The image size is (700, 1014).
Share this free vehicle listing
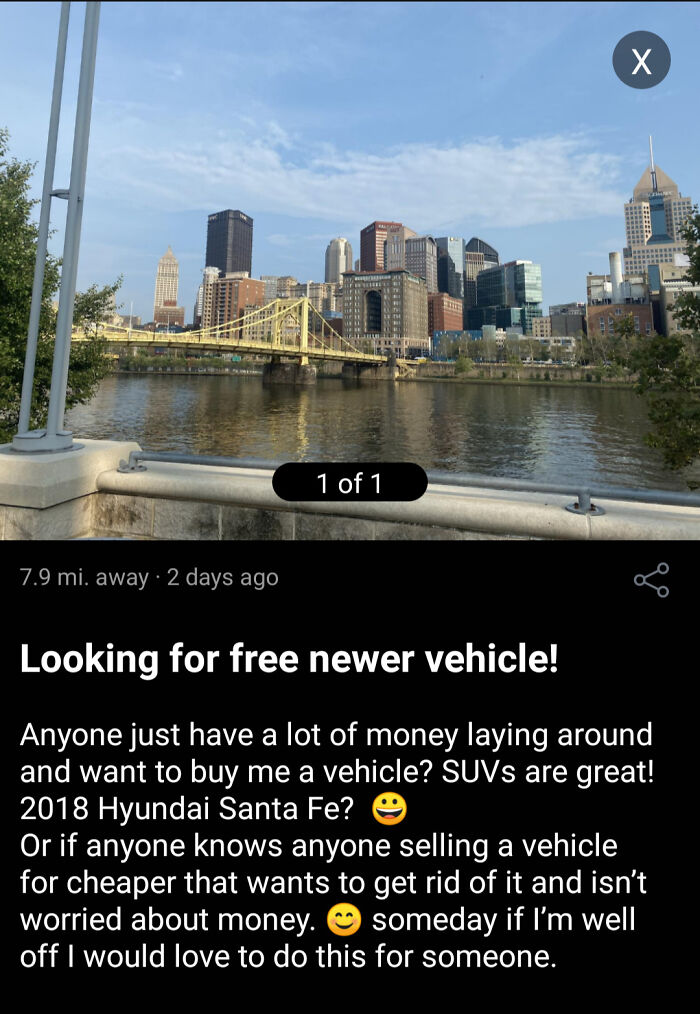651,580
